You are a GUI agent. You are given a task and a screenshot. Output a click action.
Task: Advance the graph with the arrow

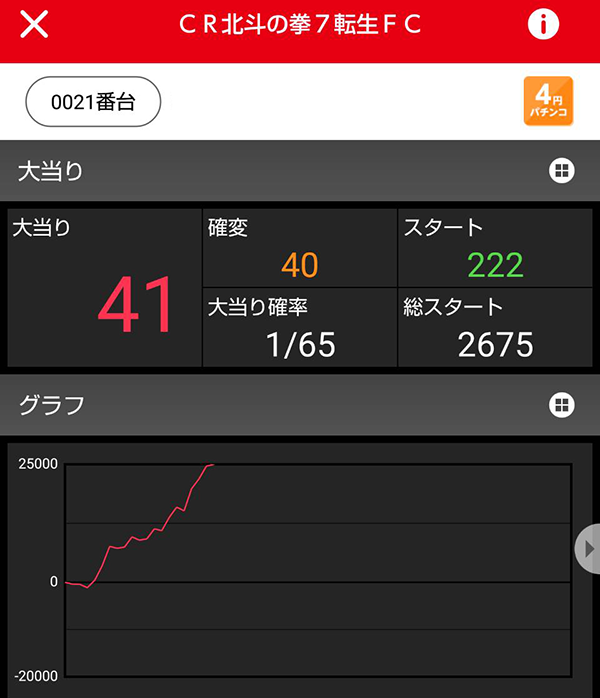pyautogui.click(x=589, y=549)
